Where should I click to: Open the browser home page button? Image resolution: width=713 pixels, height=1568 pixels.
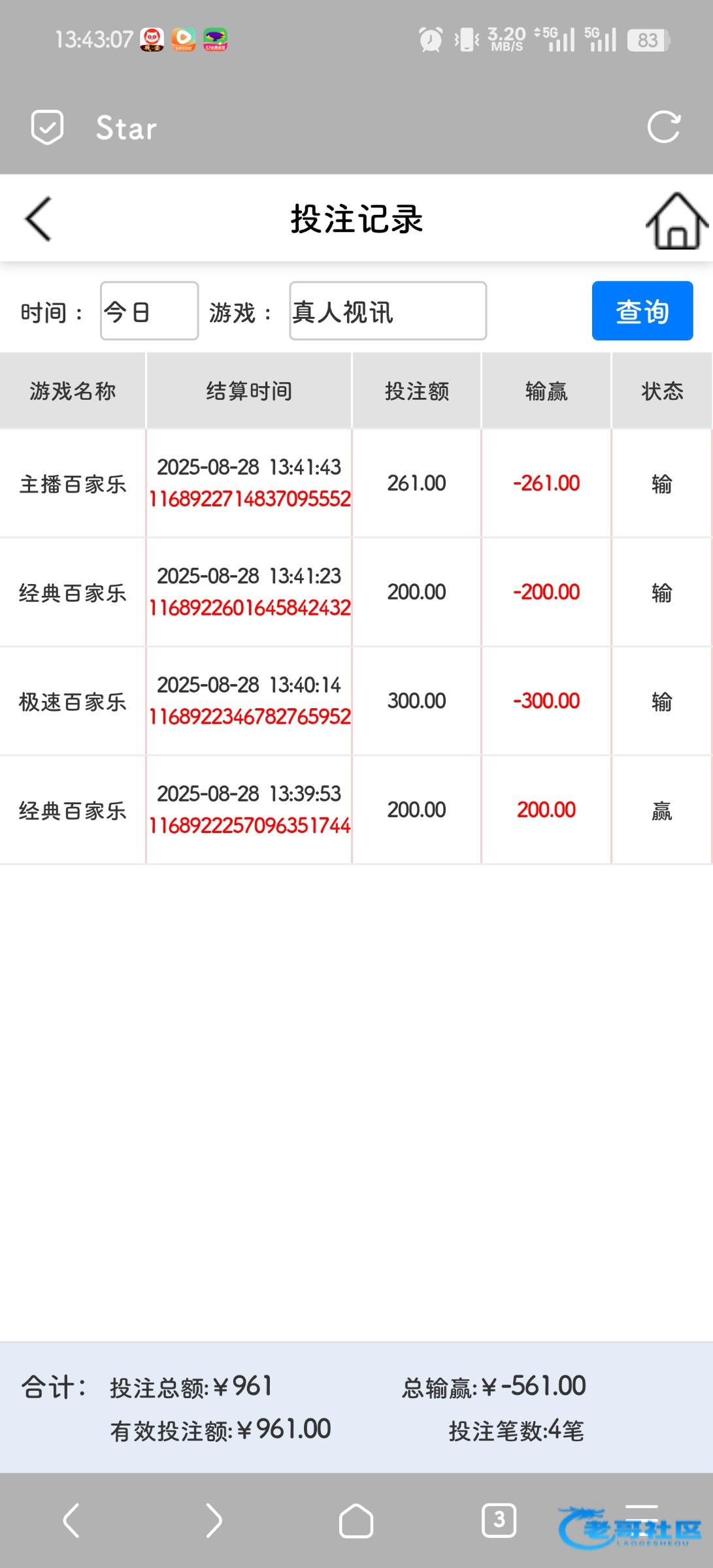(x=356, y=1521)
